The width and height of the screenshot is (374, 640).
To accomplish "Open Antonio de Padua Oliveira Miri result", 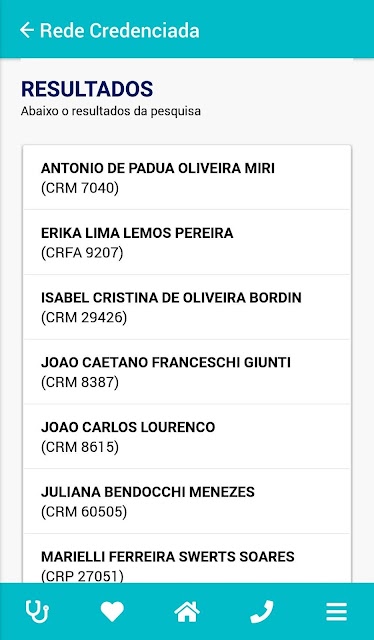I will point(187,178).
